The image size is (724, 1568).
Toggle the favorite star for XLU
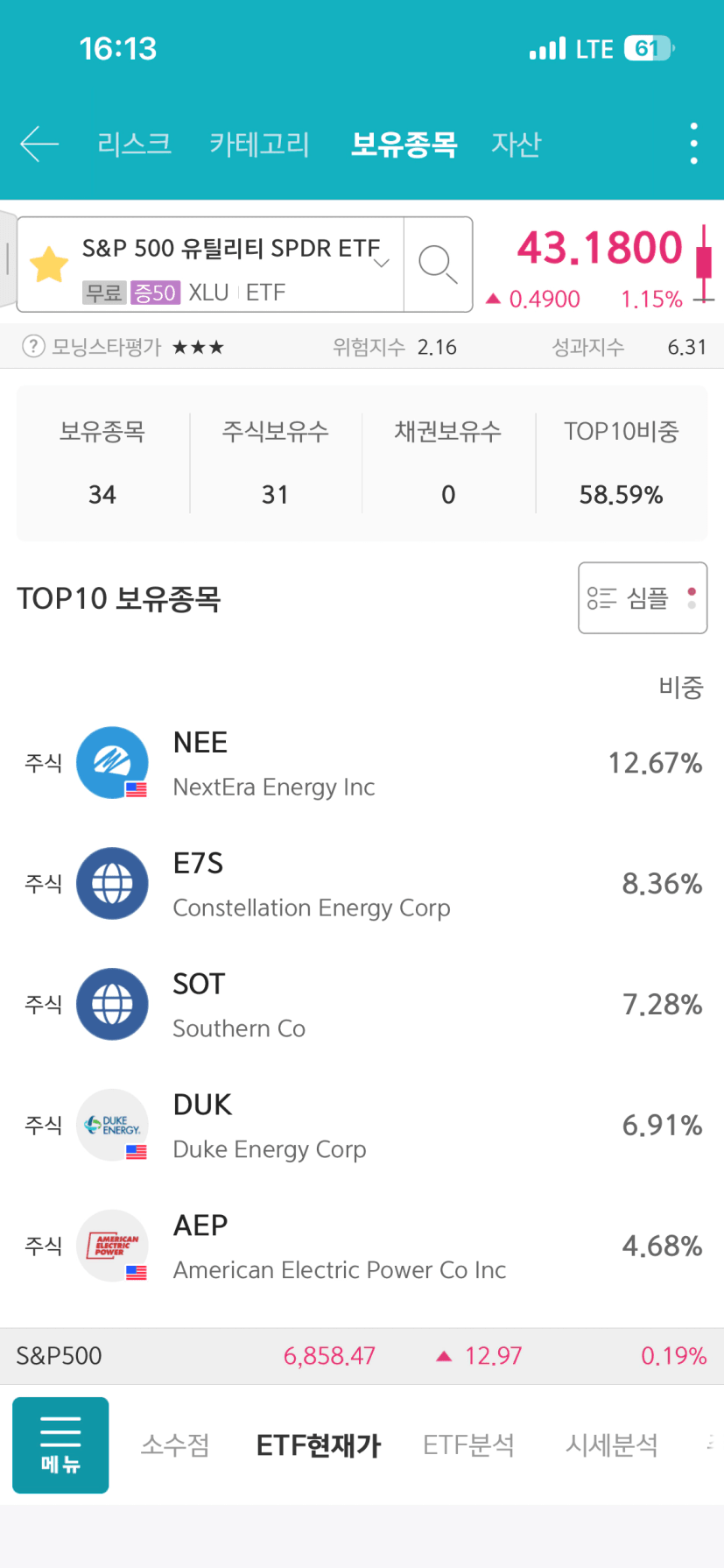click(x=49, y=265)
